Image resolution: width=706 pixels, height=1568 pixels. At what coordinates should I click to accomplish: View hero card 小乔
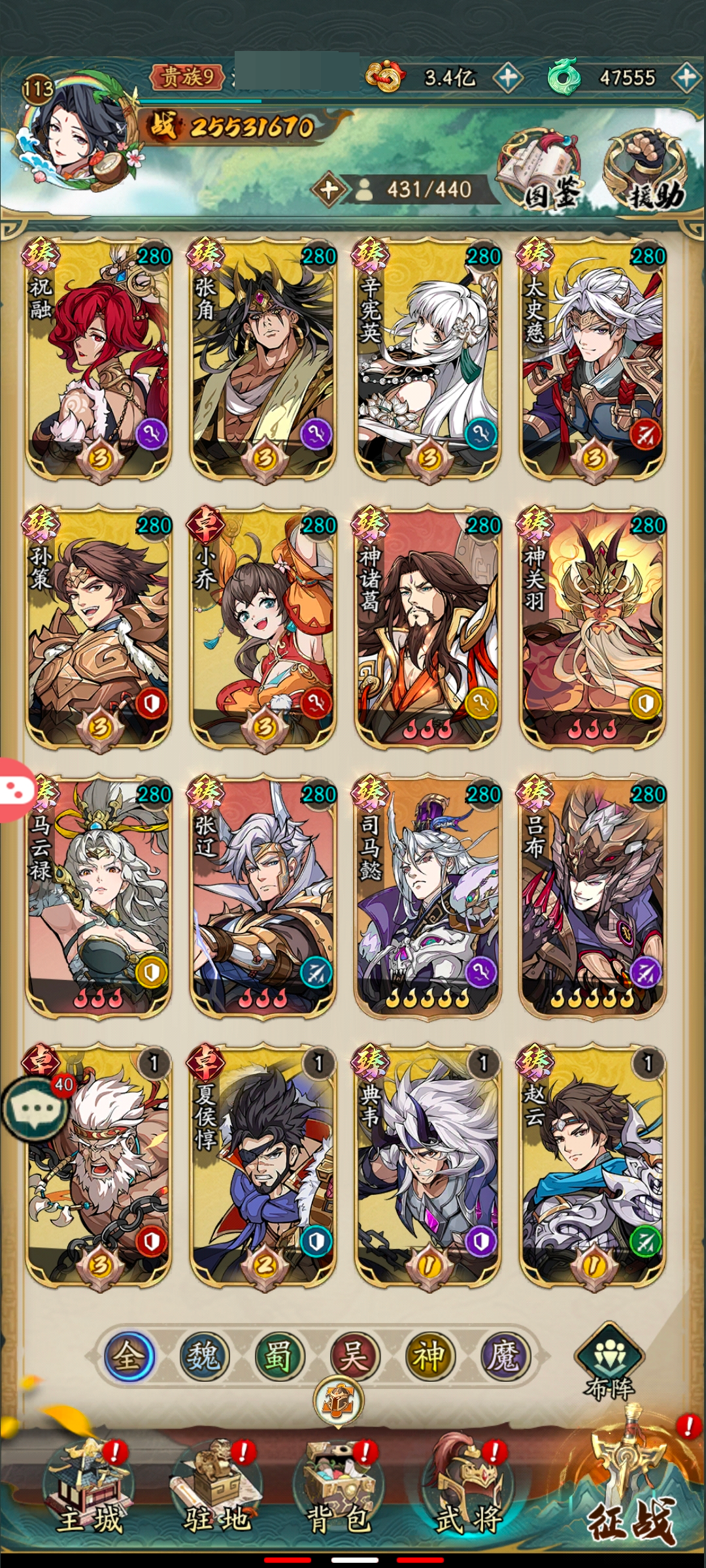point(263,629)
